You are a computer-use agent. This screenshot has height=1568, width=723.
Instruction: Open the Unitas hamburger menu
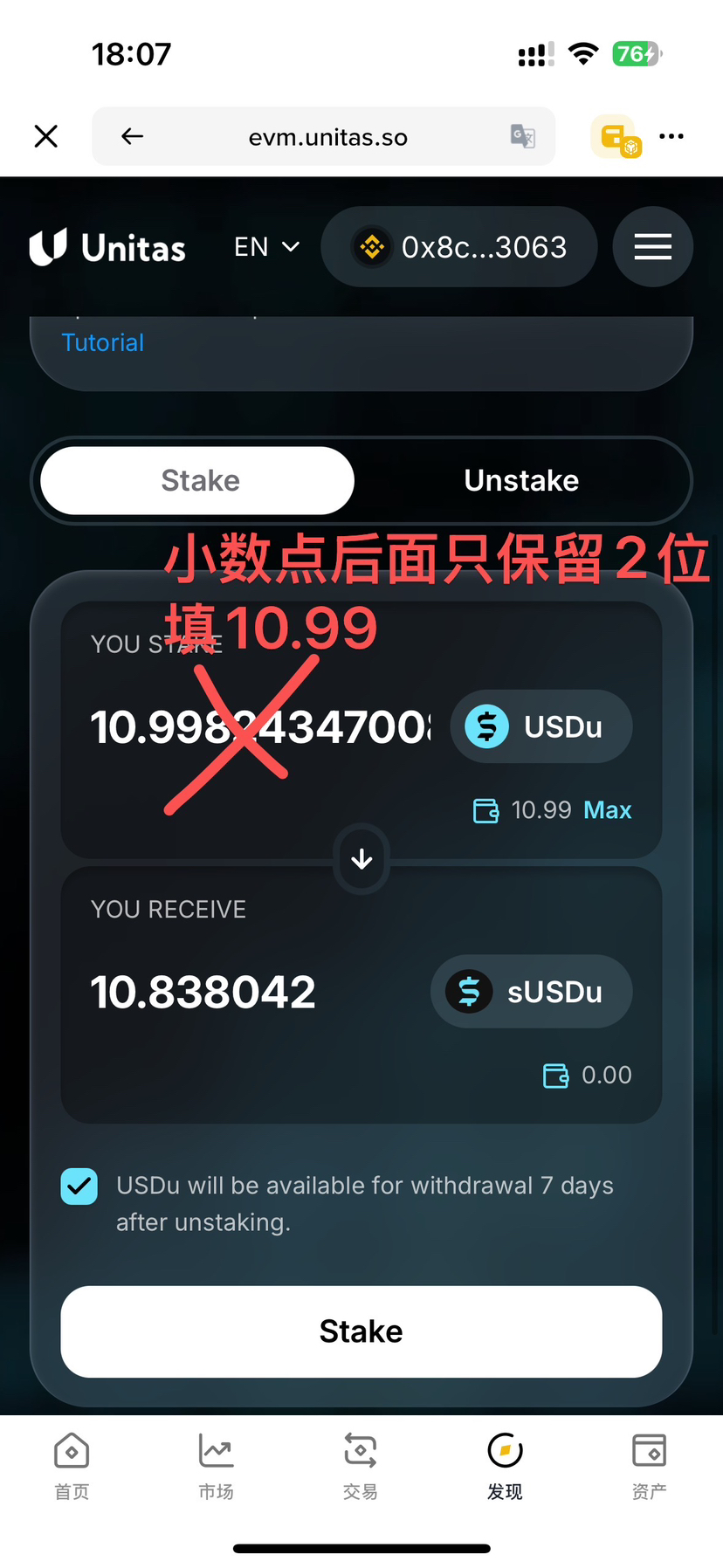[x=652, y=247]
